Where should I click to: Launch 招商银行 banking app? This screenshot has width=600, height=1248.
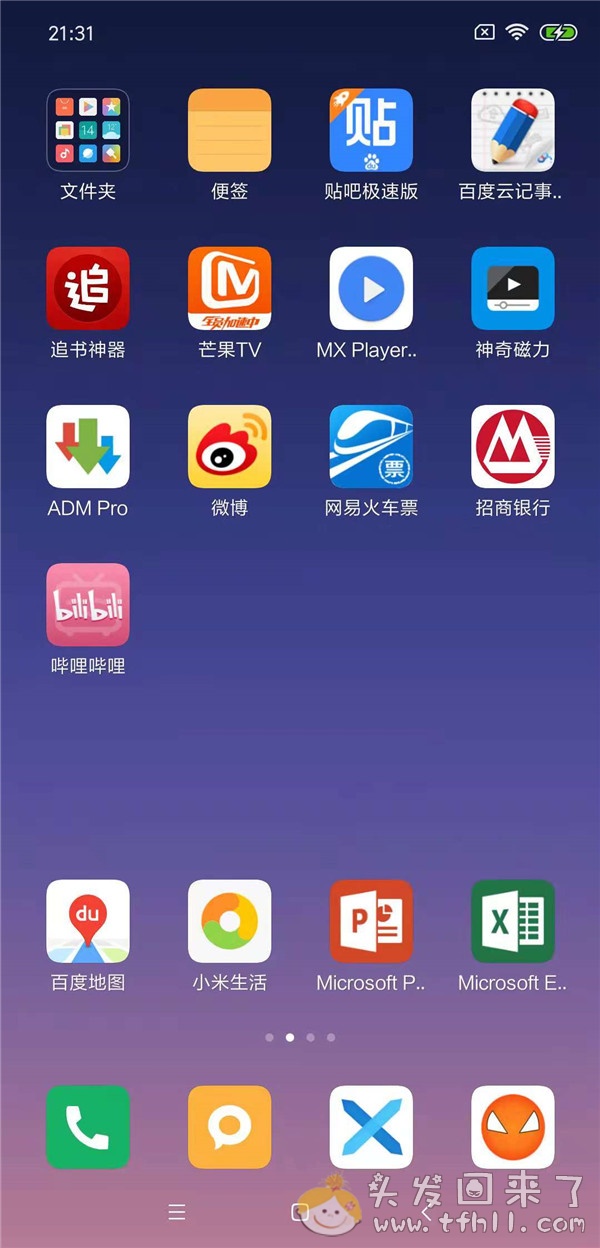pos(512,446)
